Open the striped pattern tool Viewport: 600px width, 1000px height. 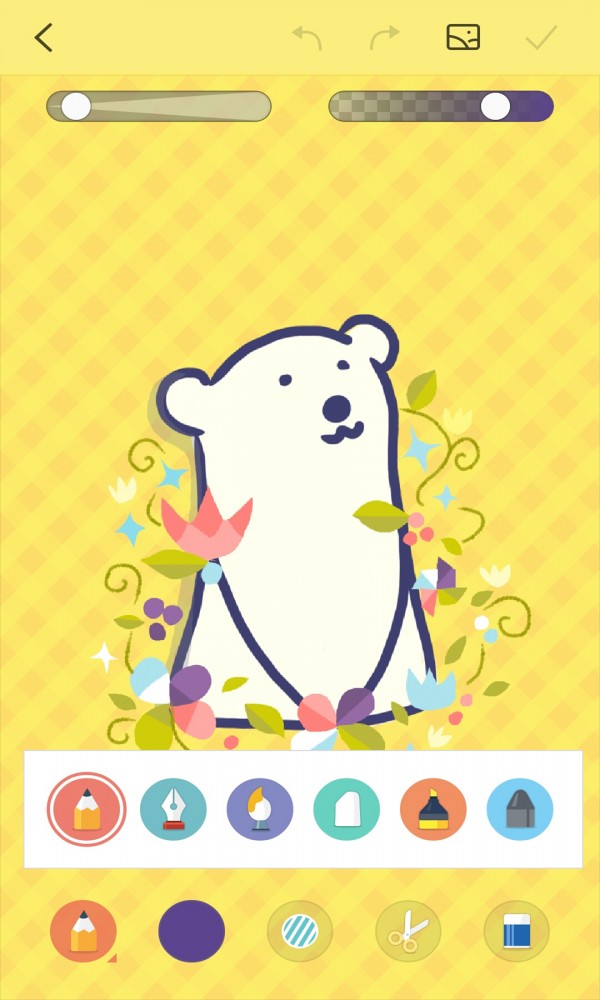pyautogui.click(x=300, y=932)
